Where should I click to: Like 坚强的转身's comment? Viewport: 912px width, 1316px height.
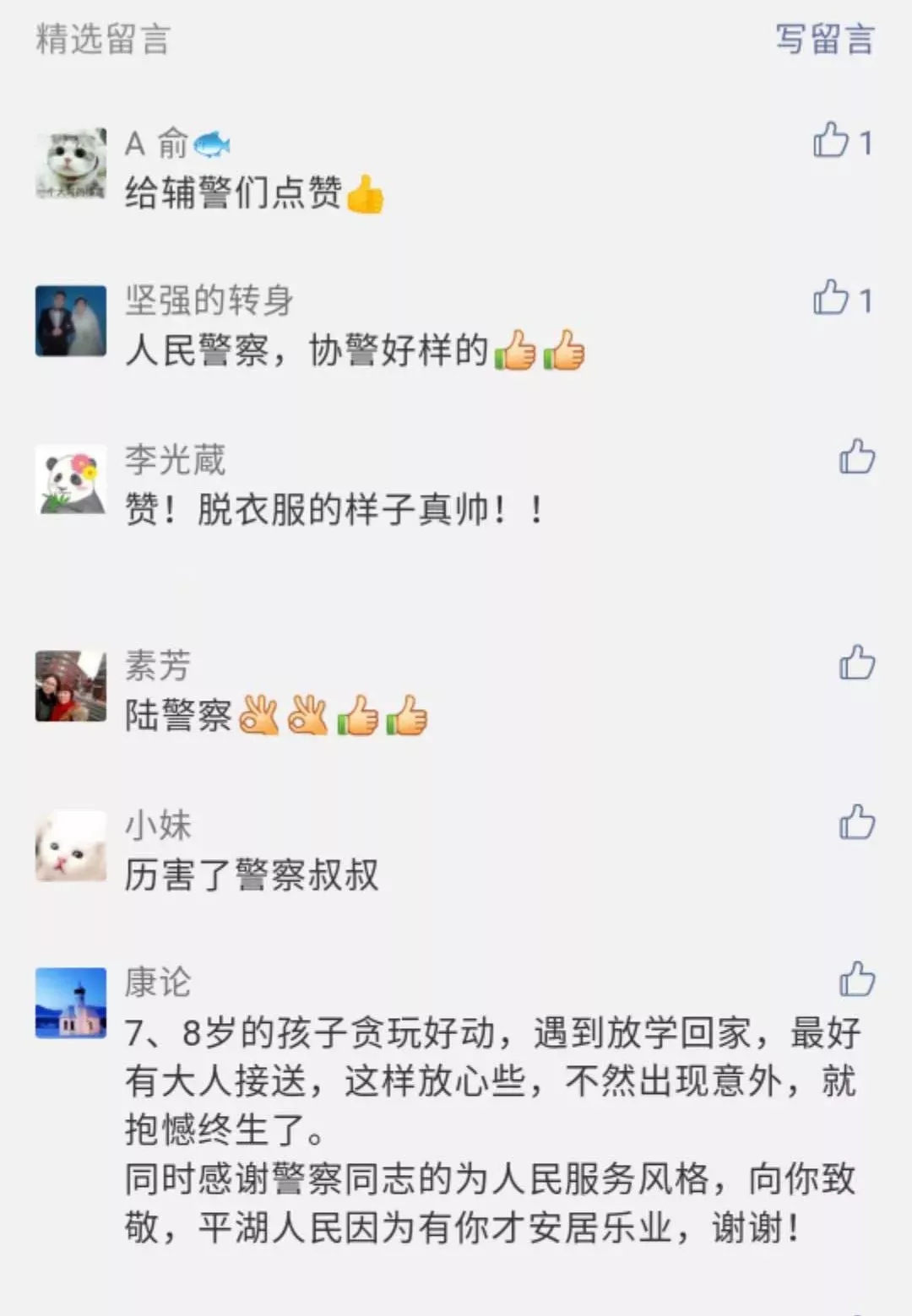pos(831,299)
